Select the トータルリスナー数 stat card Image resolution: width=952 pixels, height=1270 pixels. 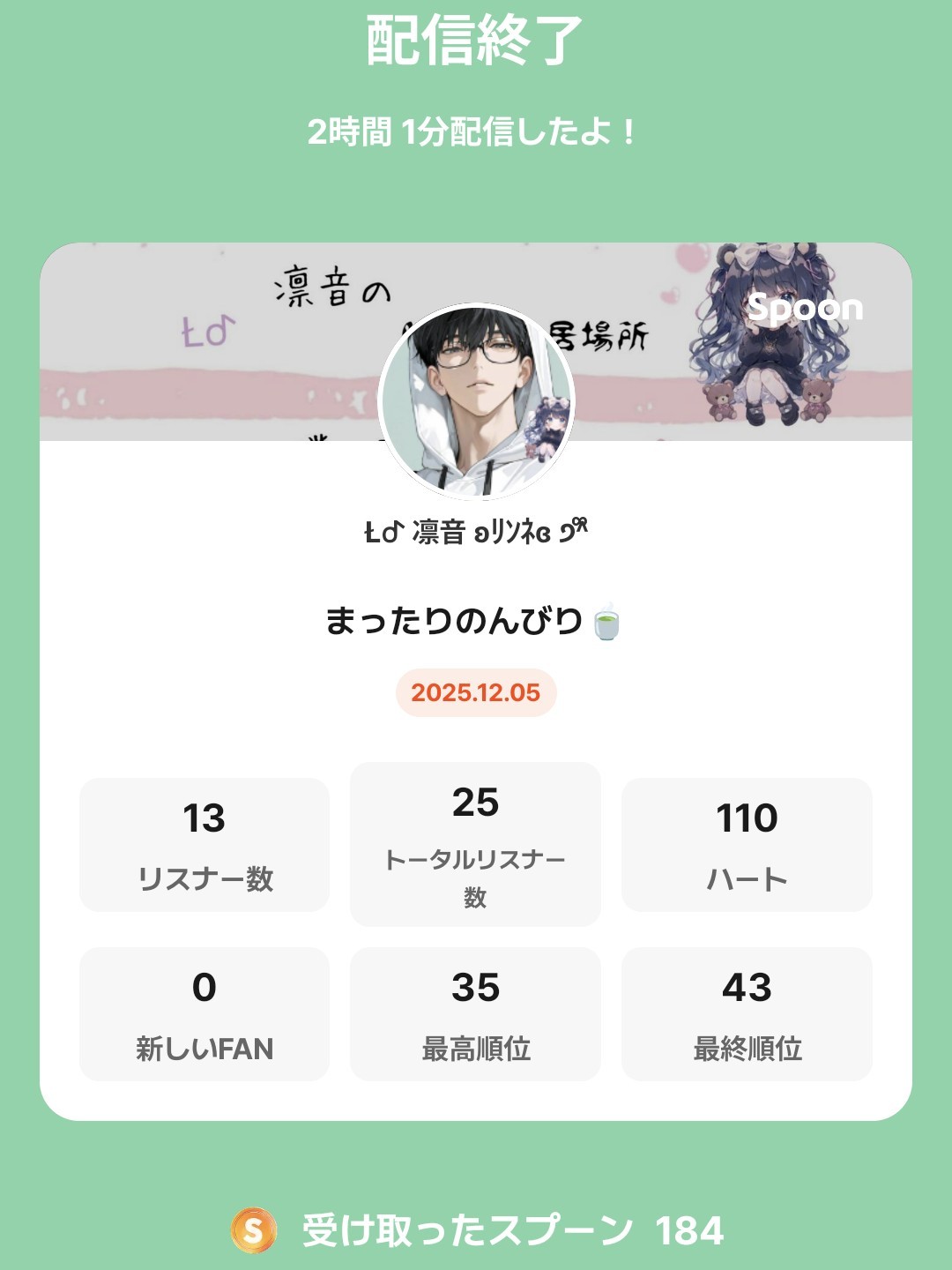(x=476, y=842)
